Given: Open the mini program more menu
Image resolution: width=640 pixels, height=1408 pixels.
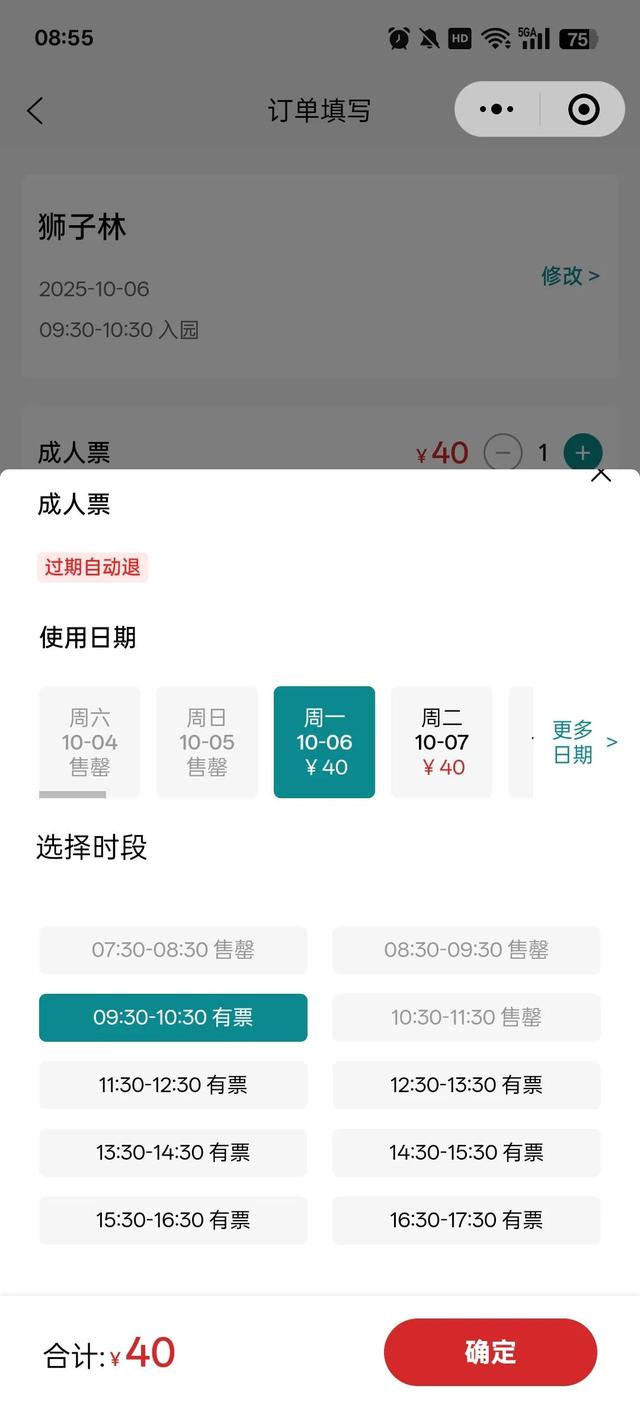Looking at the screenshot, I should pos(497,109).
